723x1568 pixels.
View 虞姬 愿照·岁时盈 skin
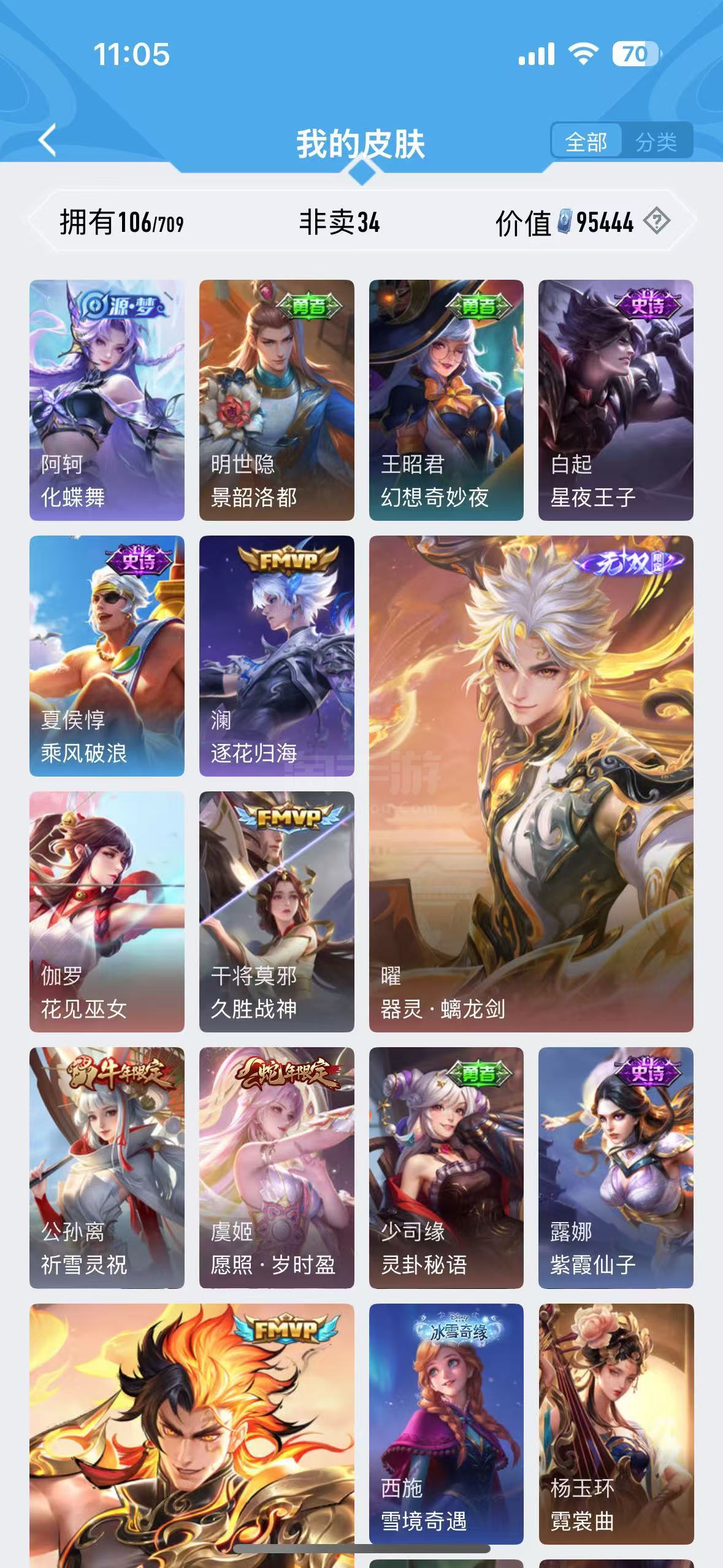277,1168
